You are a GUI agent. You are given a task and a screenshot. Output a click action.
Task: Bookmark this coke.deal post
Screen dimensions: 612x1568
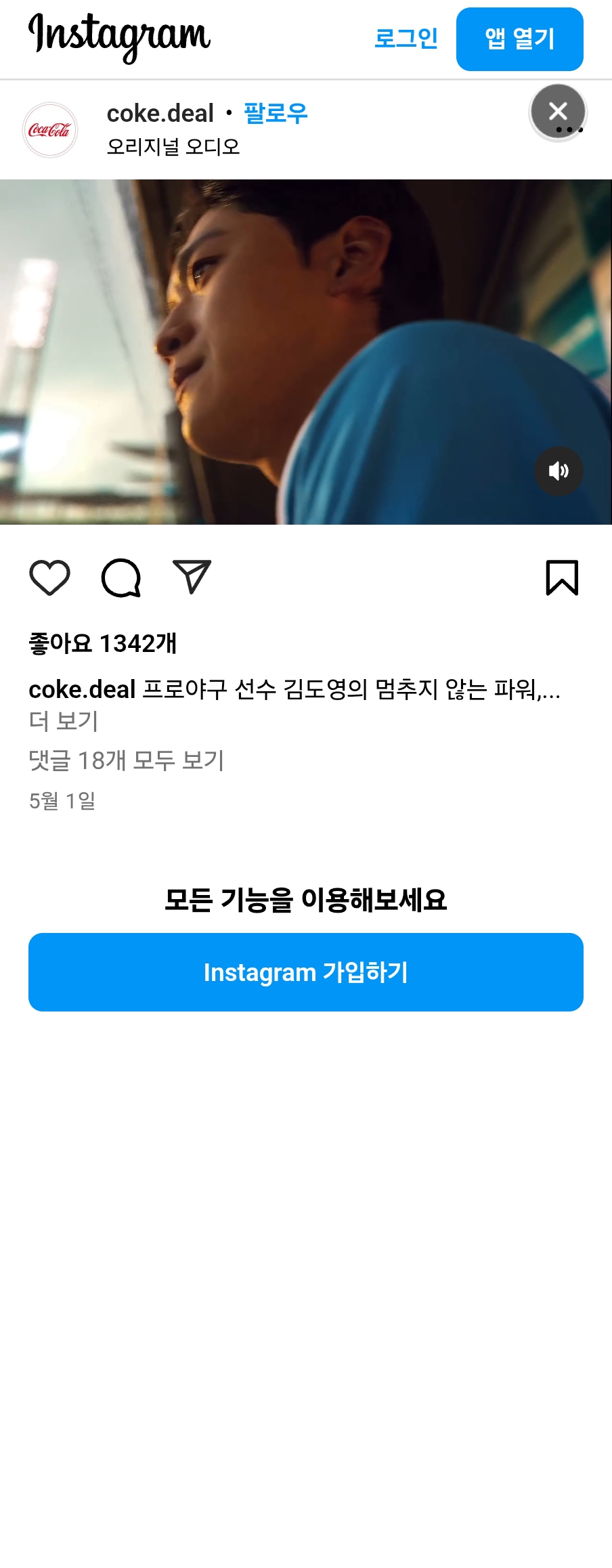tap(562, 578)
